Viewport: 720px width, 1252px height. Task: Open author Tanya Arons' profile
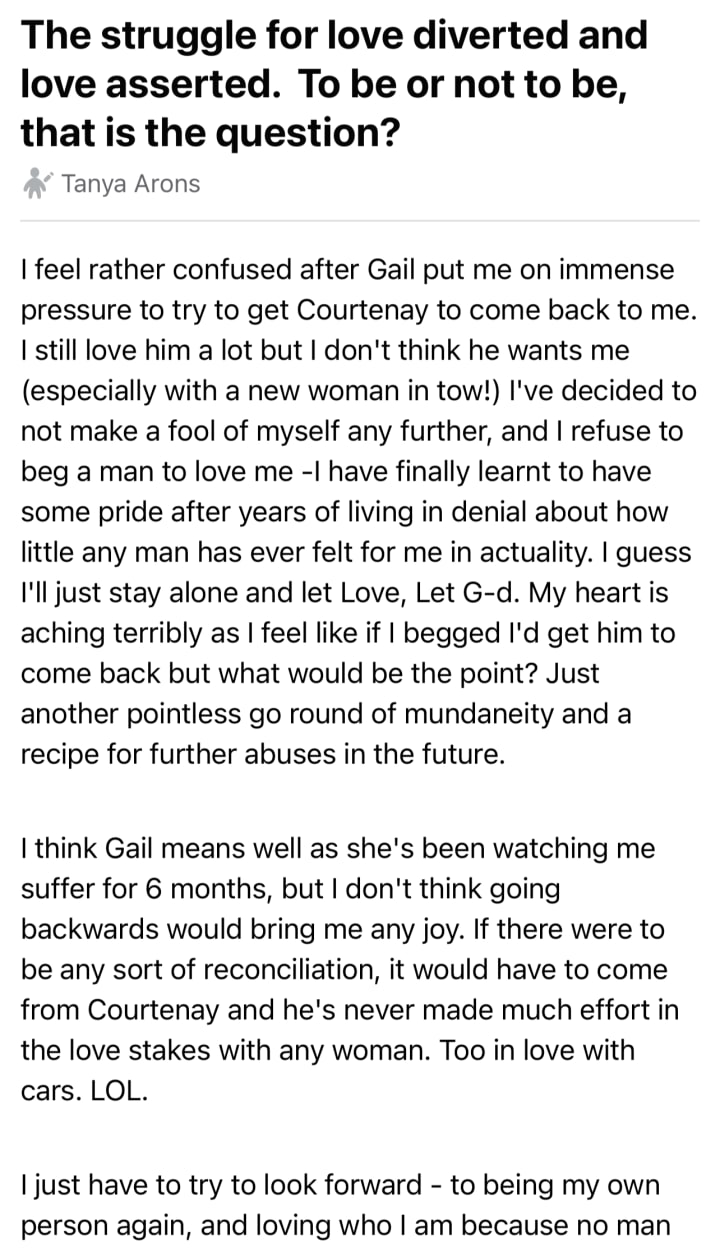pyautogui.click(x=129, y=184)
